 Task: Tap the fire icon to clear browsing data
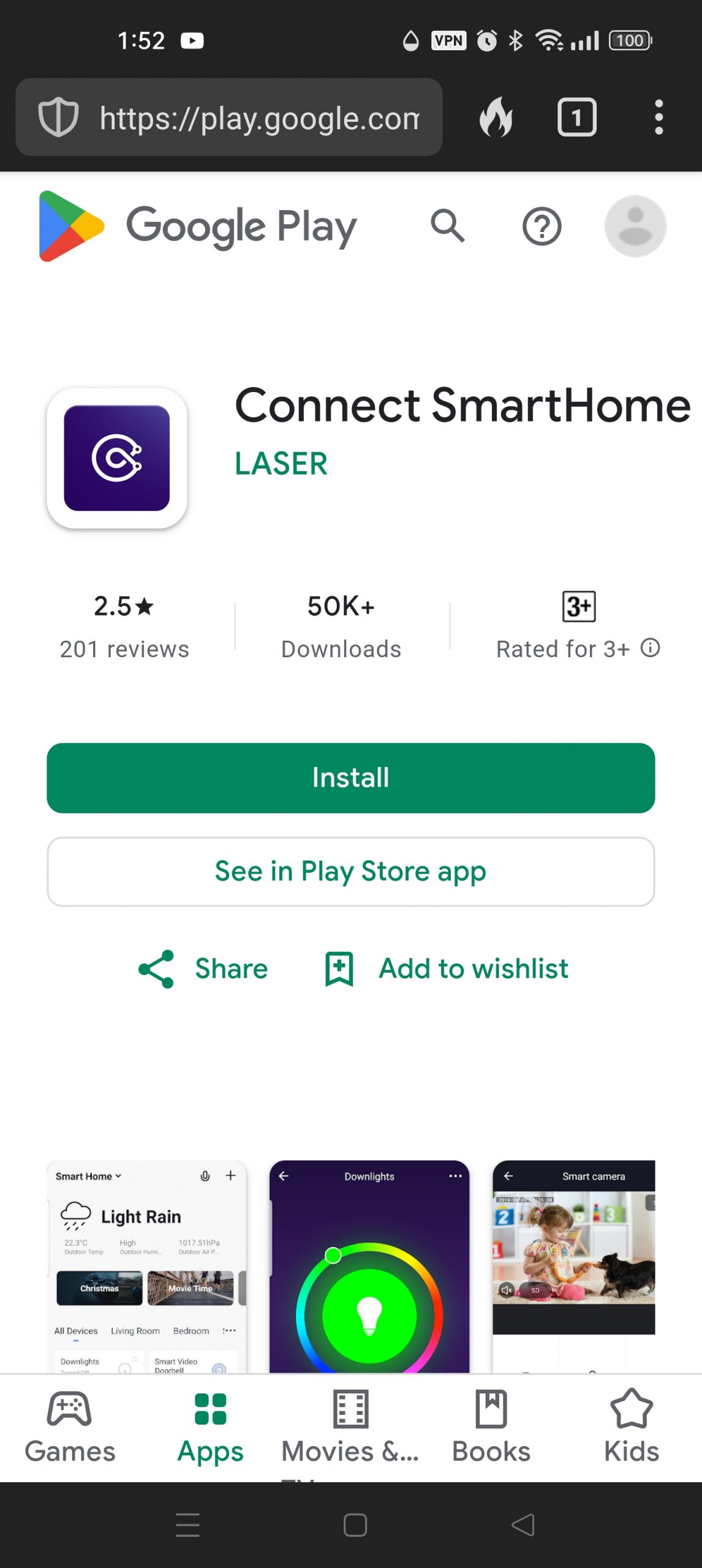(x=496, y=117)
